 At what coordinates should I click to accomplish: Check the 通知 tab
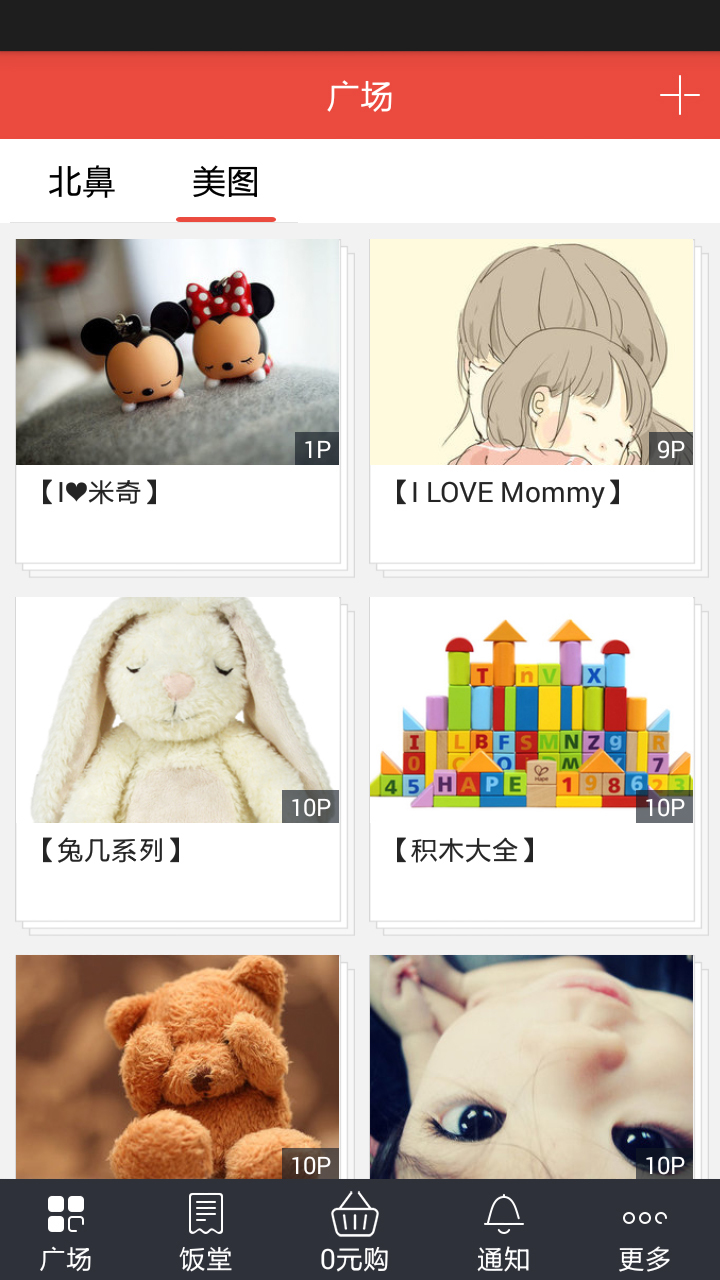[503, 1230]
